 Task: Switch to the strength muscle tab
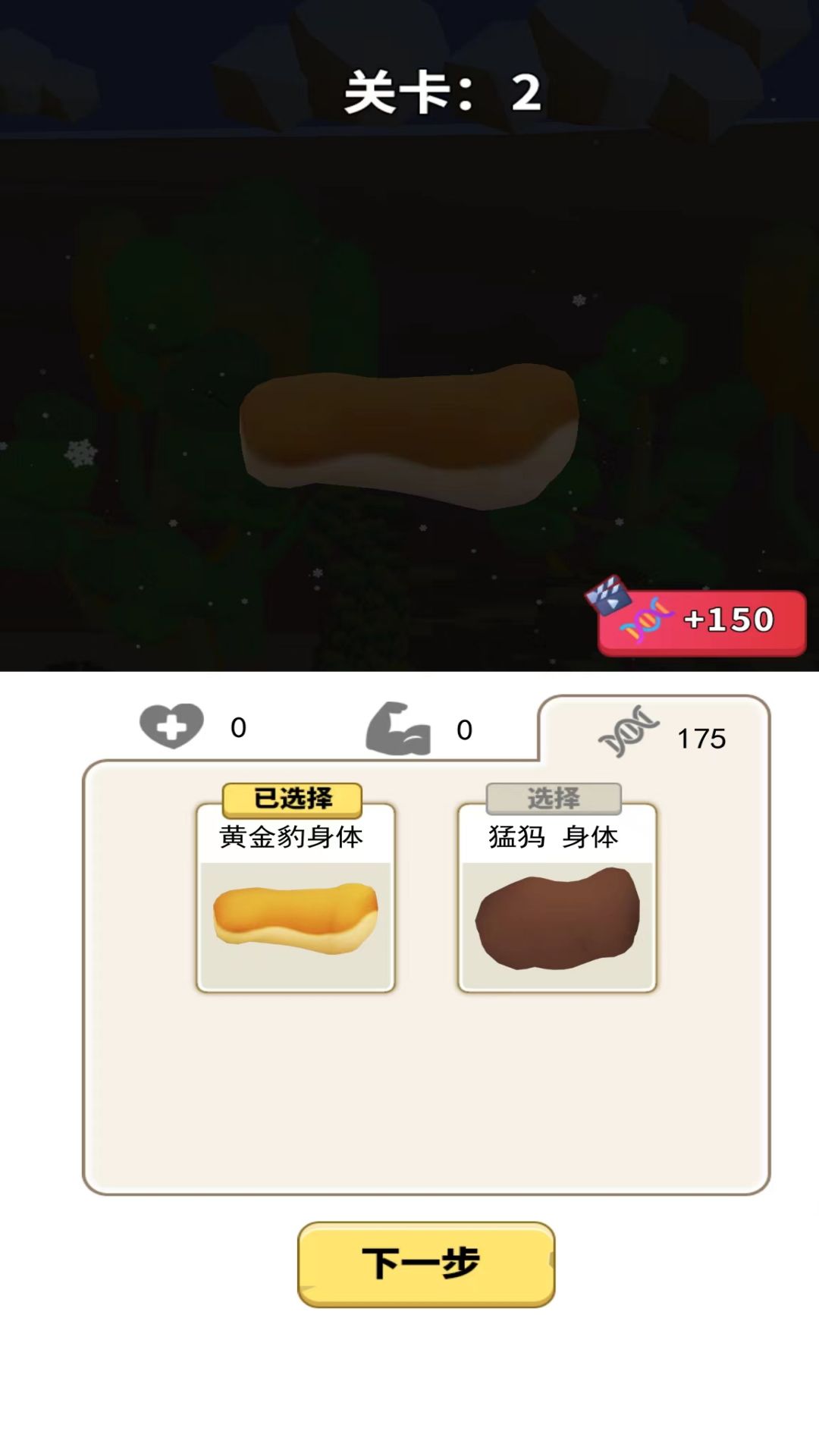(x=419, y=729)
